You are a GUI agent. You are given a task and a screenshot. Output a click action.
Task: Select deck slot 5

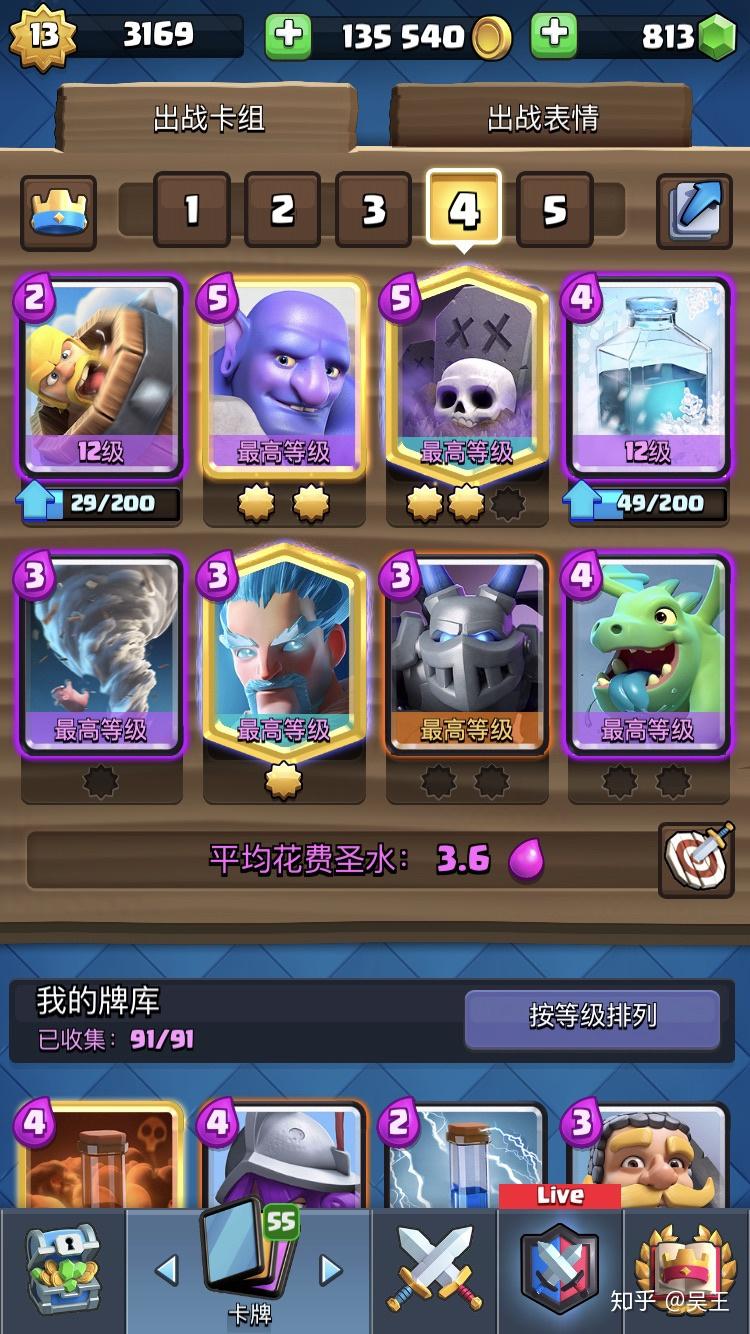tap(555, 209)
